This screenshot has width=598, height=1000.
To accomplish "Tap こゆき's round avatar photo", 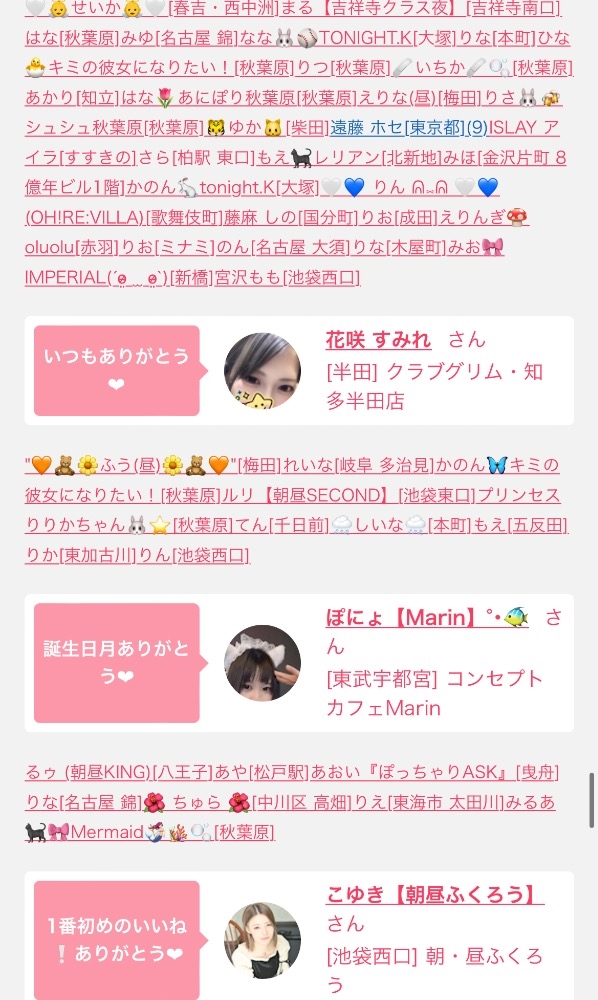I will (262, 941).
